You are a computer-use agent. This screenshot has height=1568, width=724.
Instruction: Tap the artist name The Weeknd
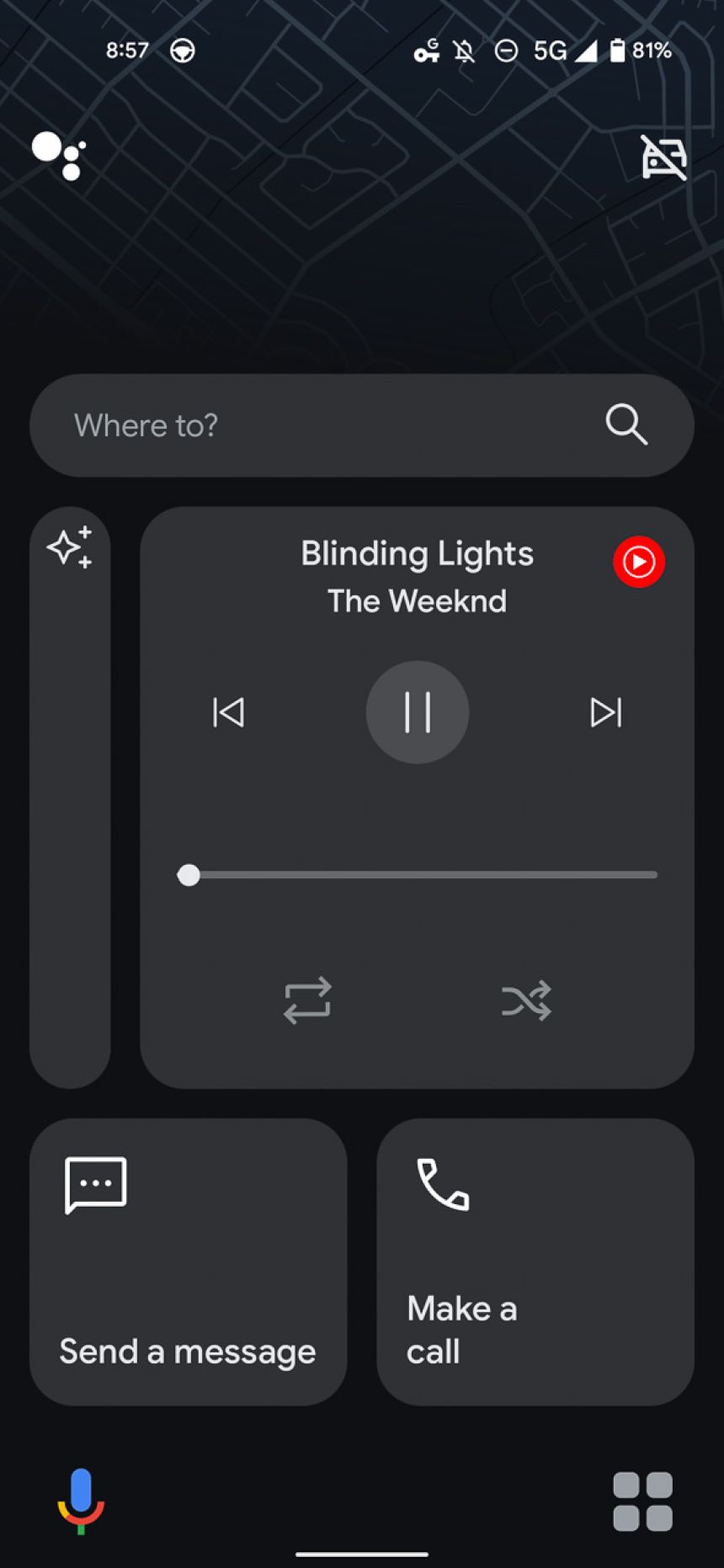point(417,600)
